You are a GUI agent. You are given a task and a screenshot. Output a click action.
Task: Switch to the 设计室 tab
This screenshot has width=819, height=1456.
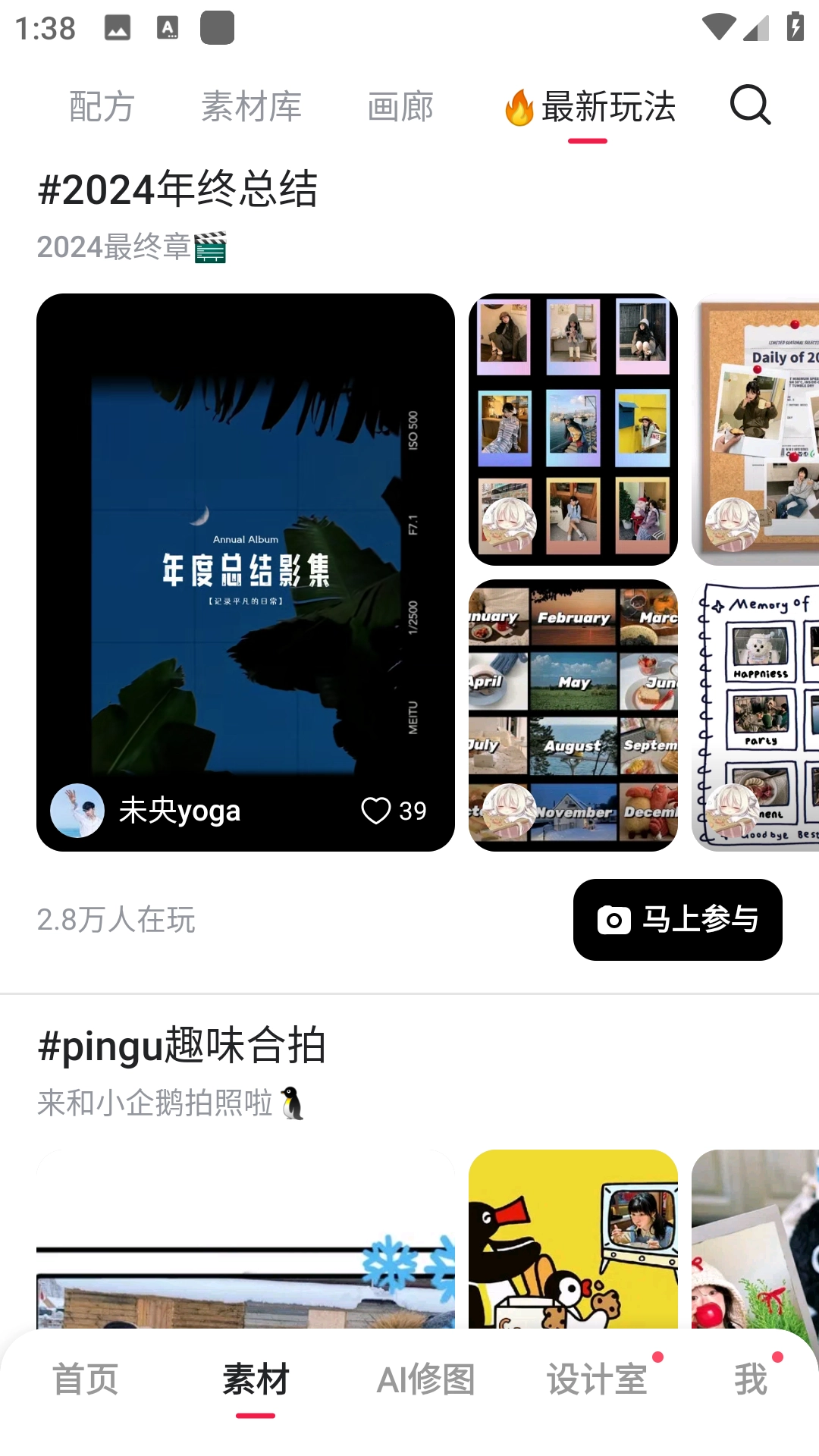coord(597,1379)
